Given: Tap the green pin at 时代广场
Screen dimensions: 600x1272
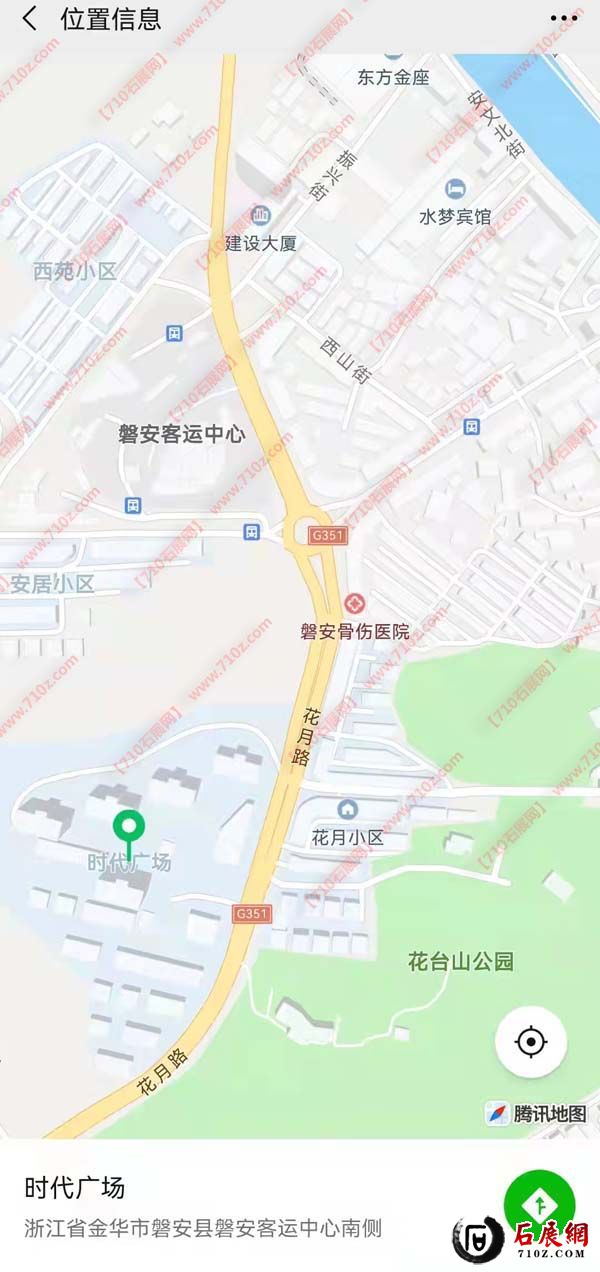Looking at the screenshot, I should tap(129, 829).
